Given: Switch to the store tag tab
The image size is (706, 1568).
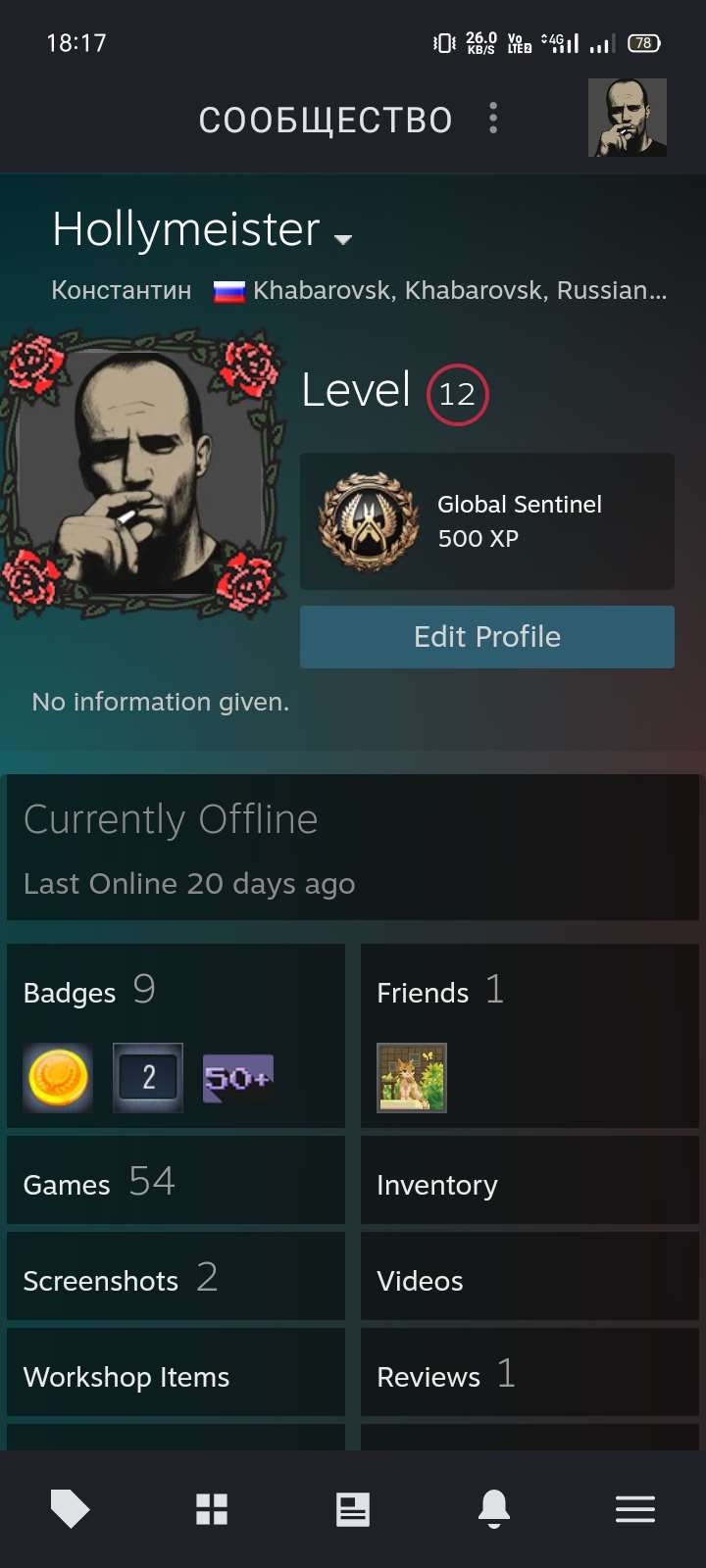Looking at the screenshot, I should point(70,1508).
